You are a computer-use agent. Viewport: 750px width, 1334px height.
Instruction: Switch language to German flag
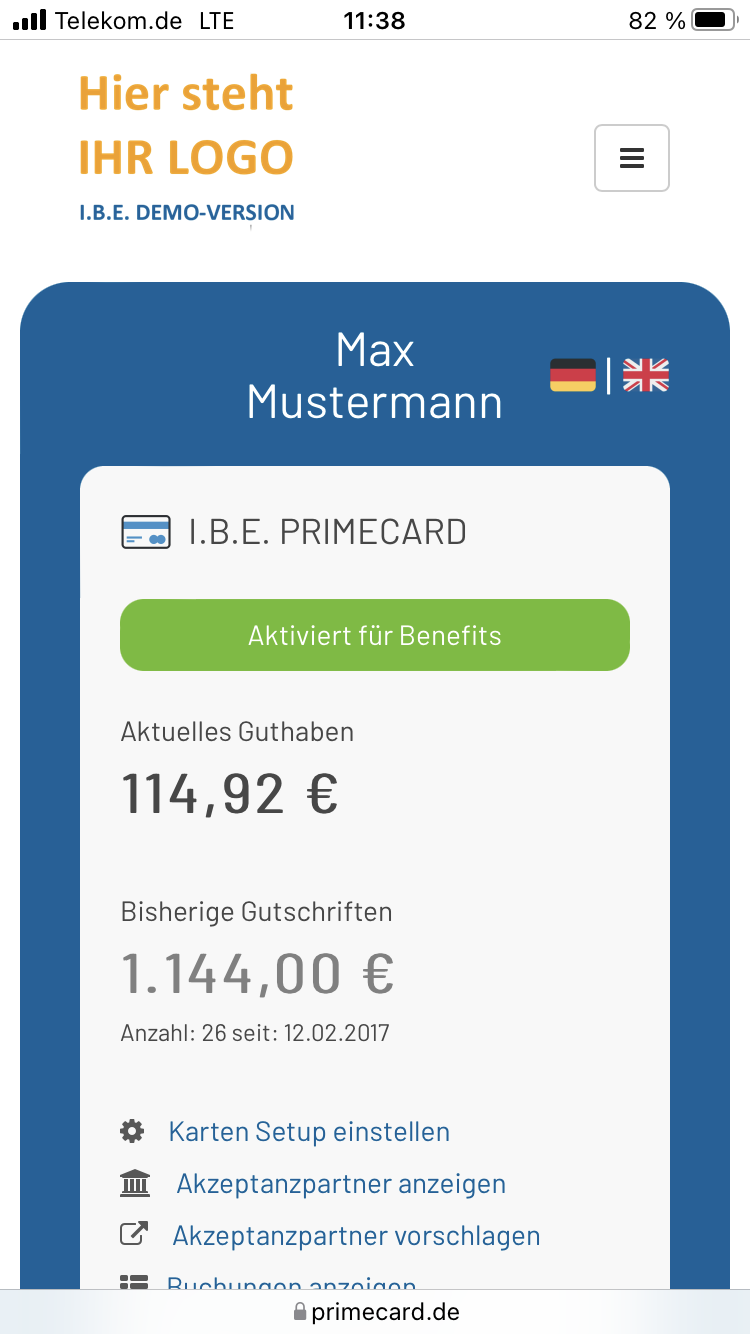click(572, 375)
